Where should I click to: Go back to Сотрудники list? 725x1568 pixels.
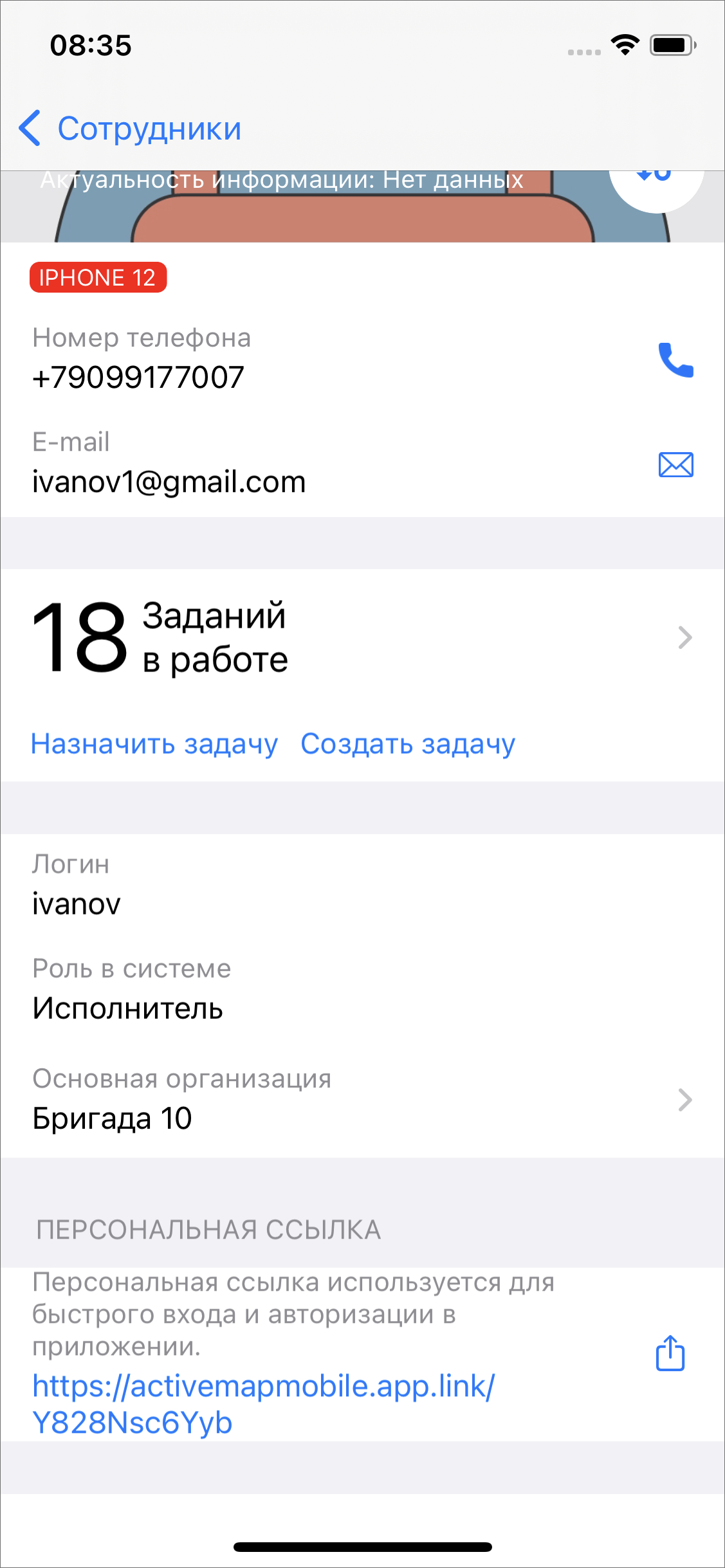130,129
